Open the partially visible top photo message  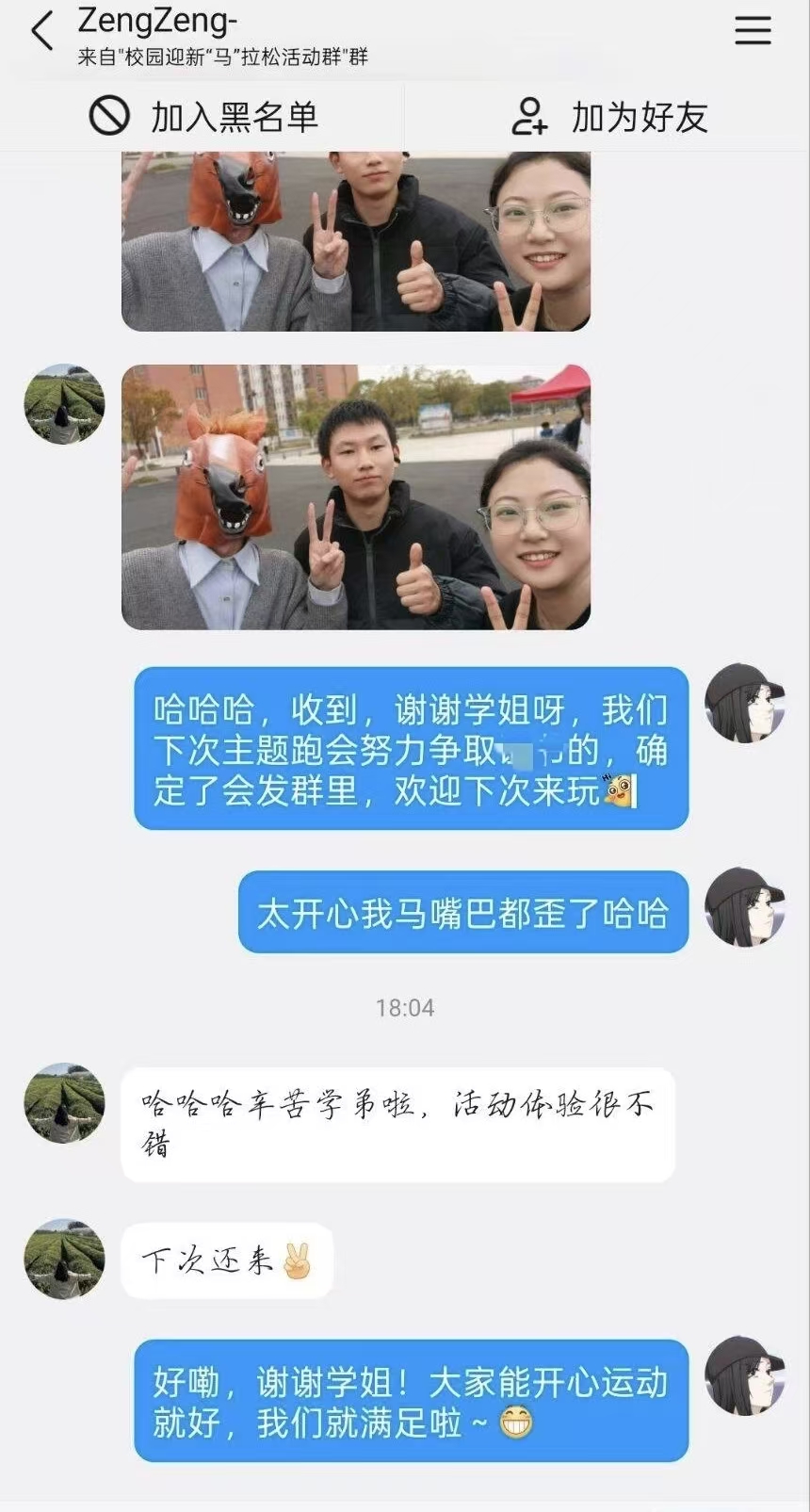pos(356,241)
